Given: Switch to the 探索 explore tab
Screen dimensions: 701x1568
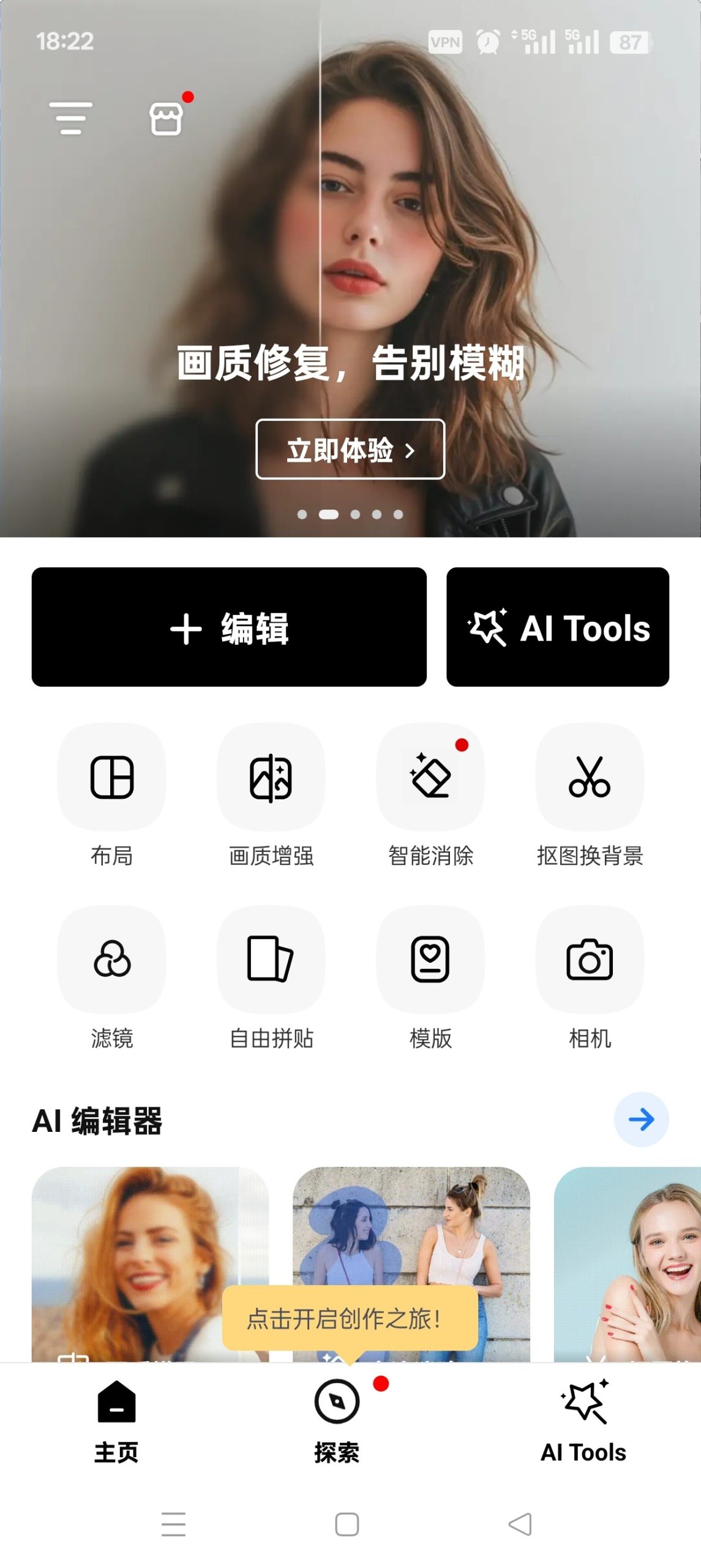Looking at the screenshot, I should 337,1415.
